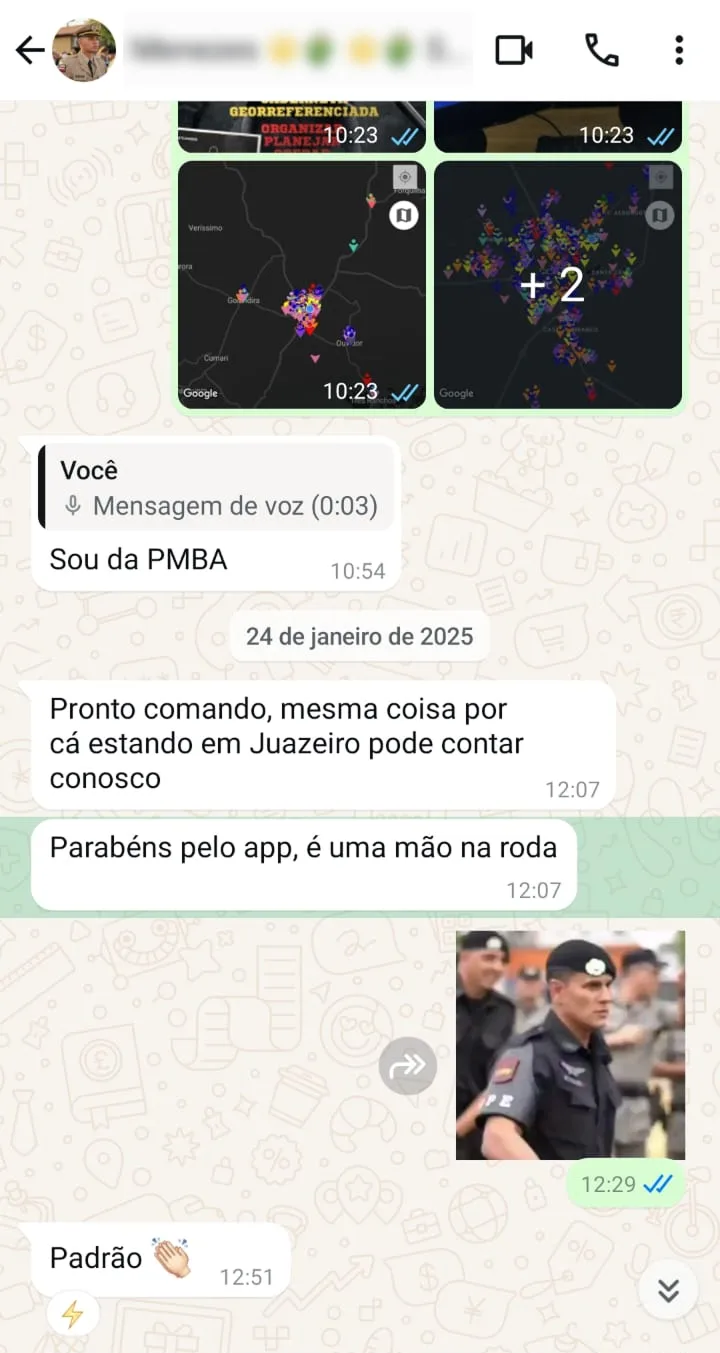
Task: Go back to the chat list
Action: click(30, 50)
